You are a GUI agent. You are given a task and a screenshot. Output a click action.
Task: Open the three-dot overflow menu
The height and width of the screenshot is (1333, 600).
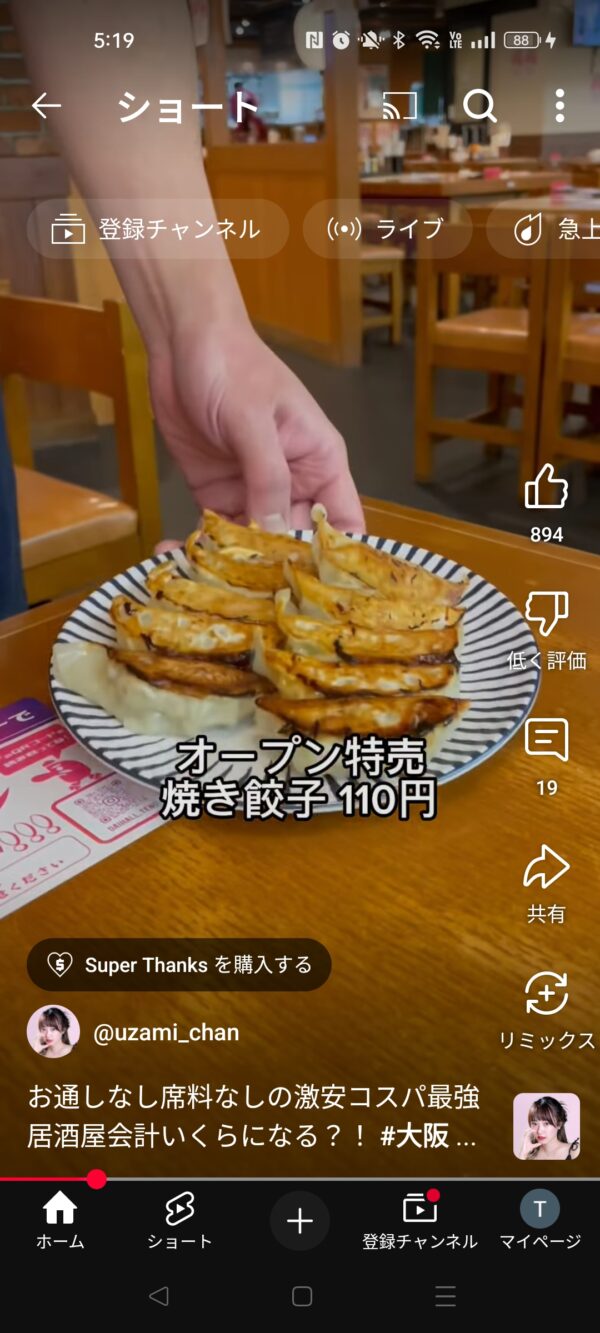(x=559, y=106)
